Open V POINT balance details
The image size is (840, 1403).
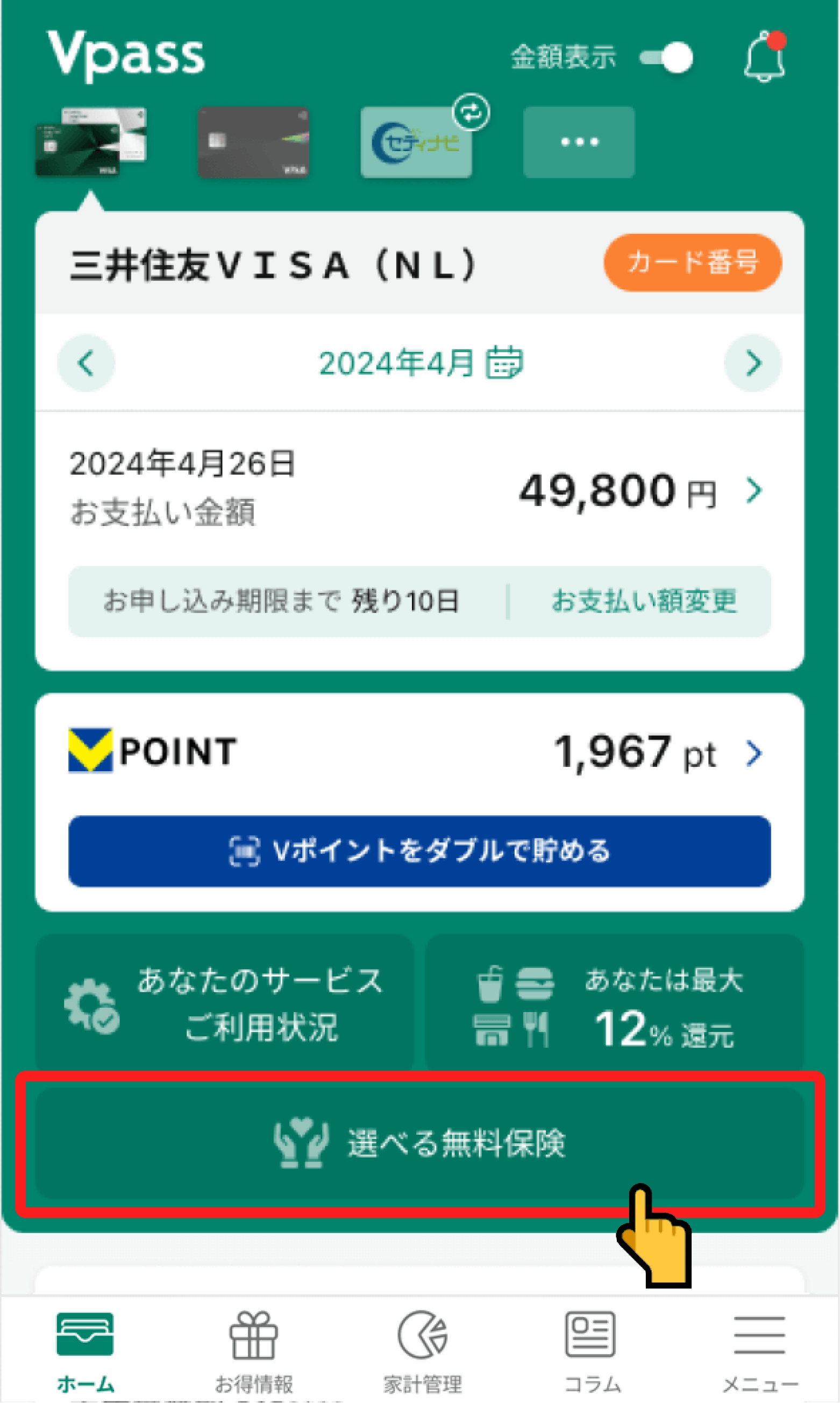pos(657,753)
